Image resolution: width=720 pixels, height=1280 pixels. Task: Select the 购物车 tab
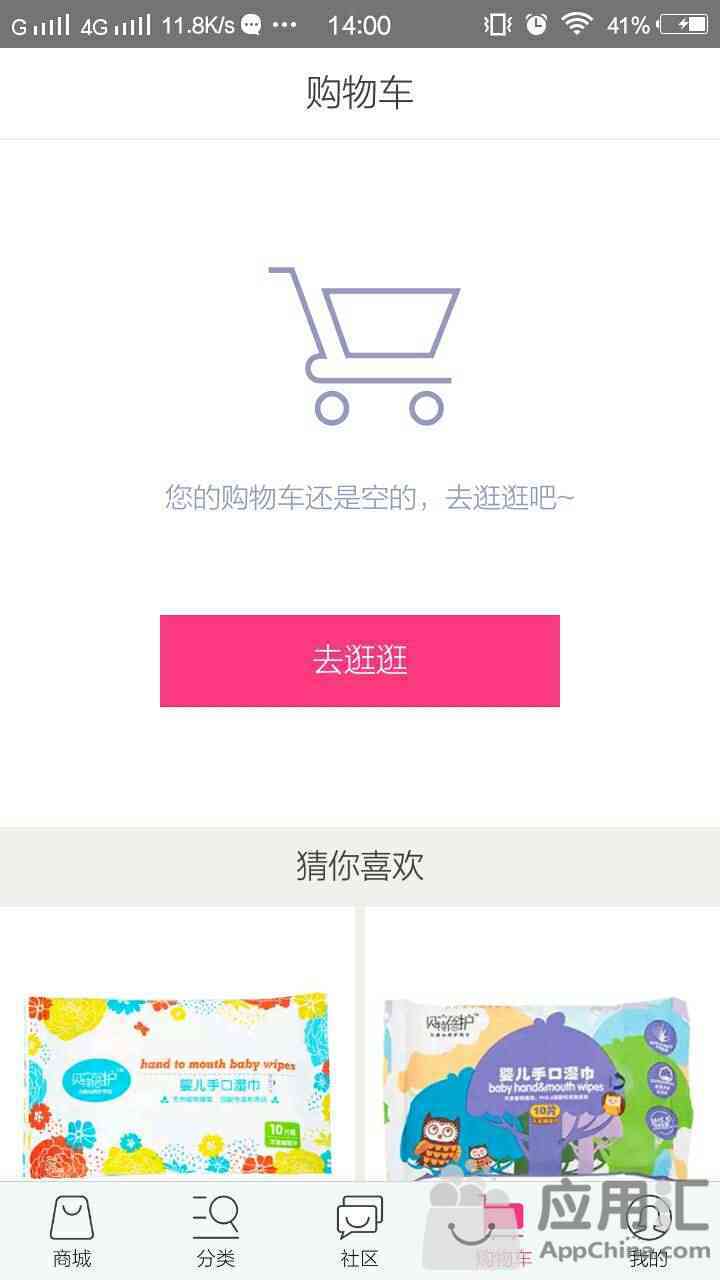point(503,1232)
